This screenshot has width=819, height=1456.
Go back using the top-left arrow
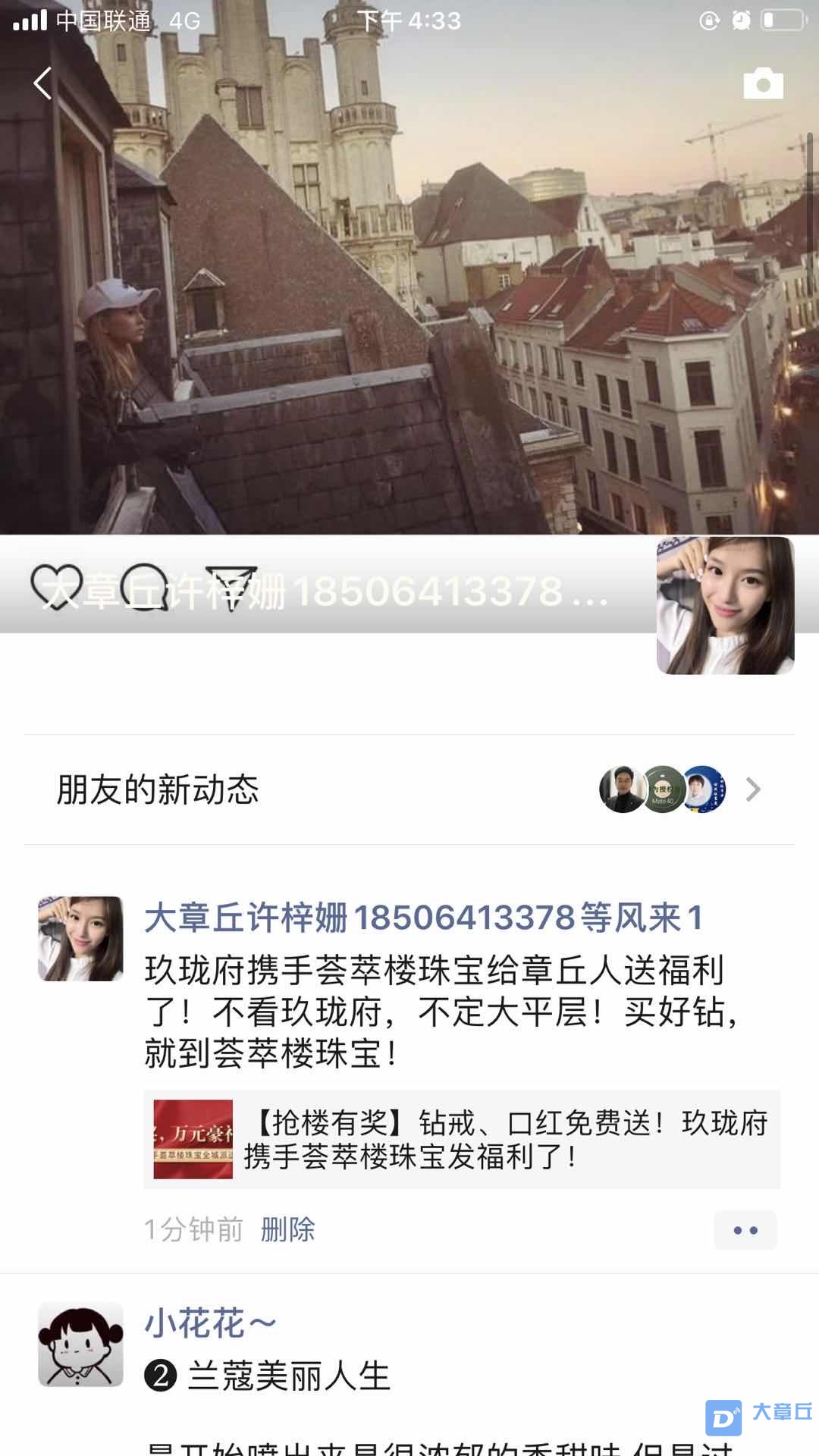[42, 83]
